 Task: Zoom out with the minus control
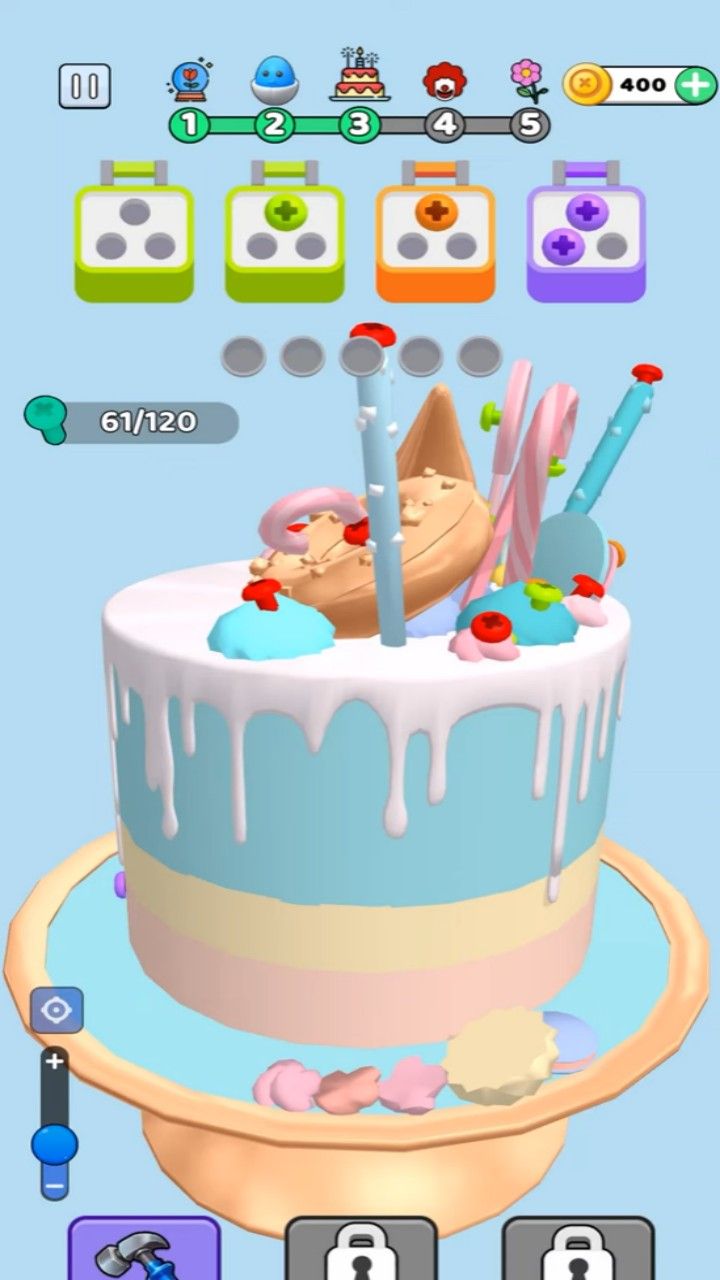point(55,1188)
